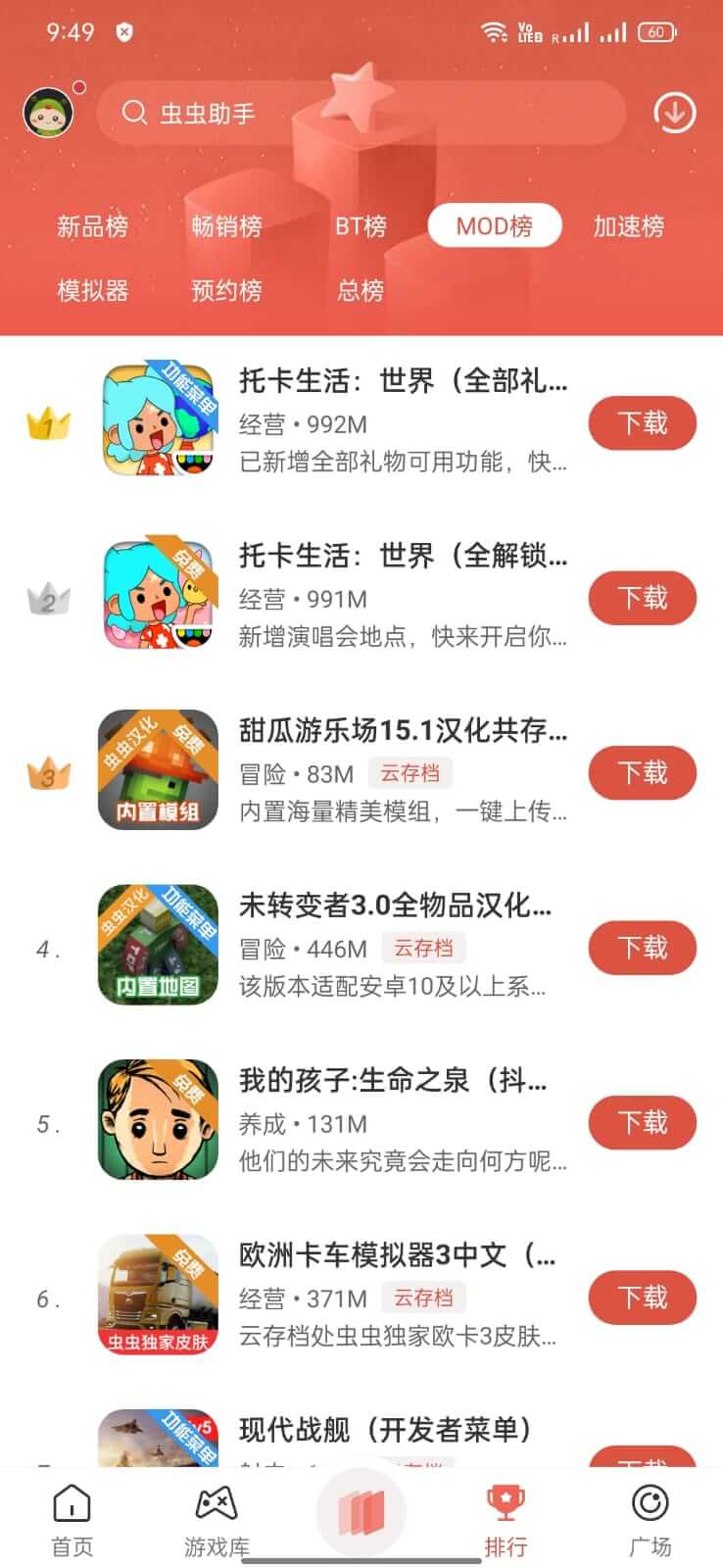Switch to the 广场 tab
The width and height of the screenshot is (723, 1568).
click(650, 1519)
